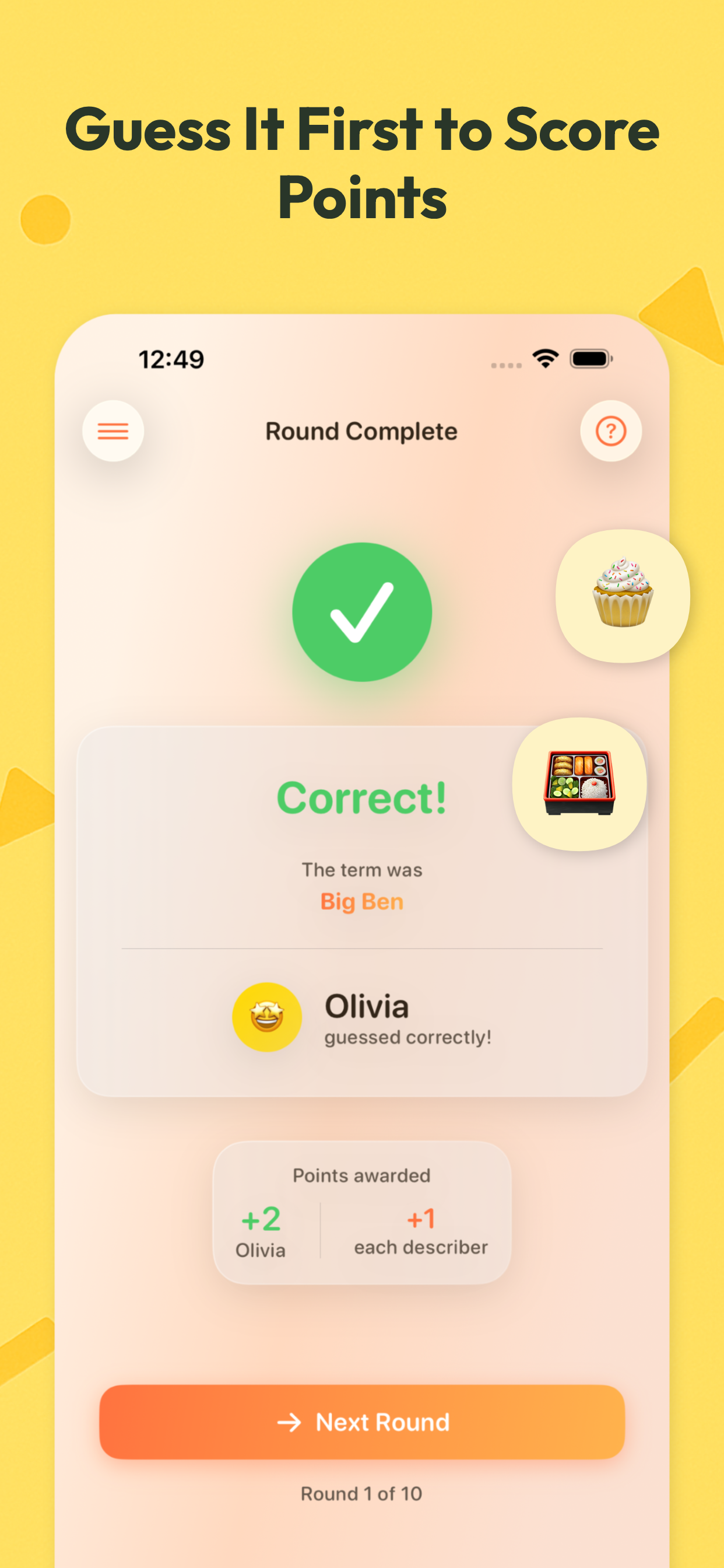
Task: Open the hamburger menu
Action: (113, 431)
